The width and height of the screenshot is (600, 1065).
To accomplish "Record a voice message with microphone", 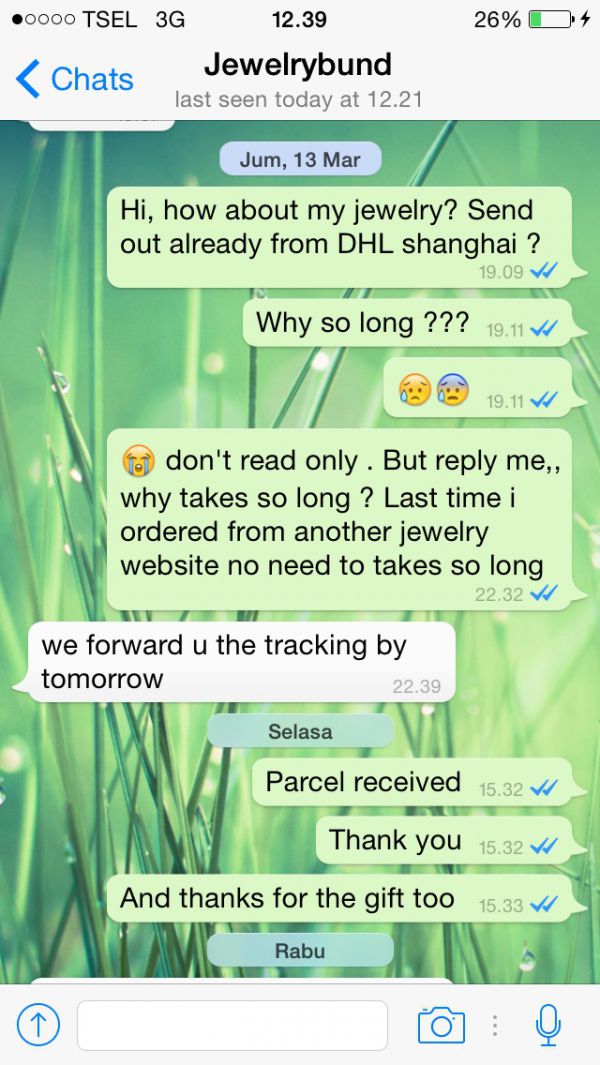I will (x=547, y=1025).
